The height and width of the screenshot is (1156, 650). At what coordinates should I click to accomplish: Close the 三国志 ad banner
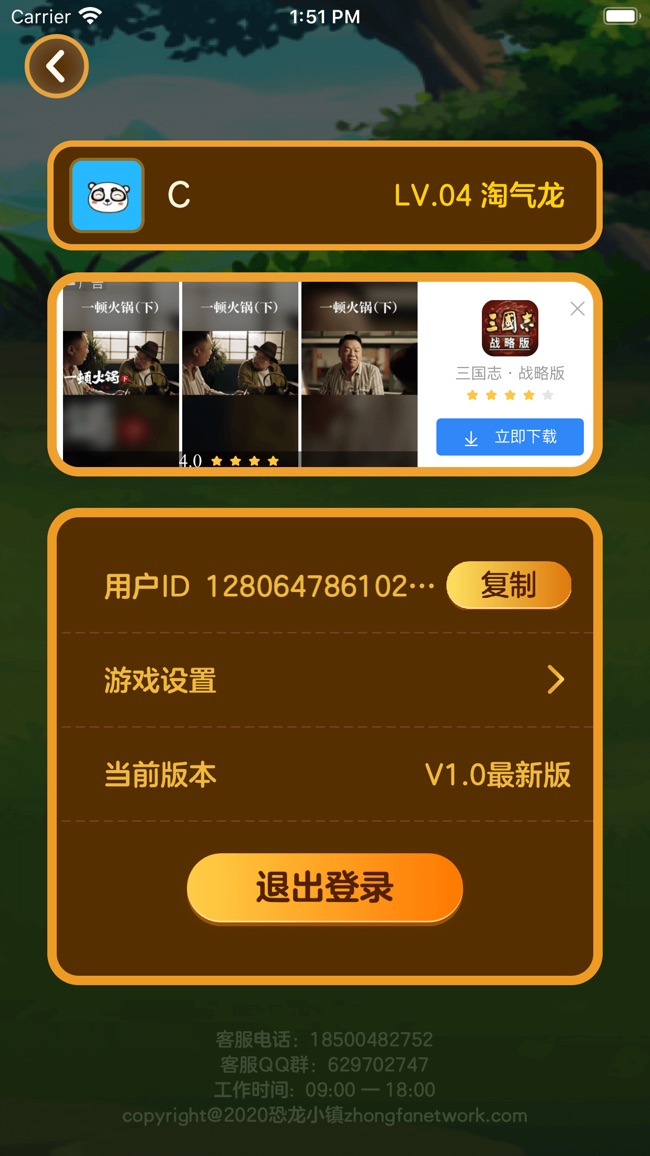point(577,309)
